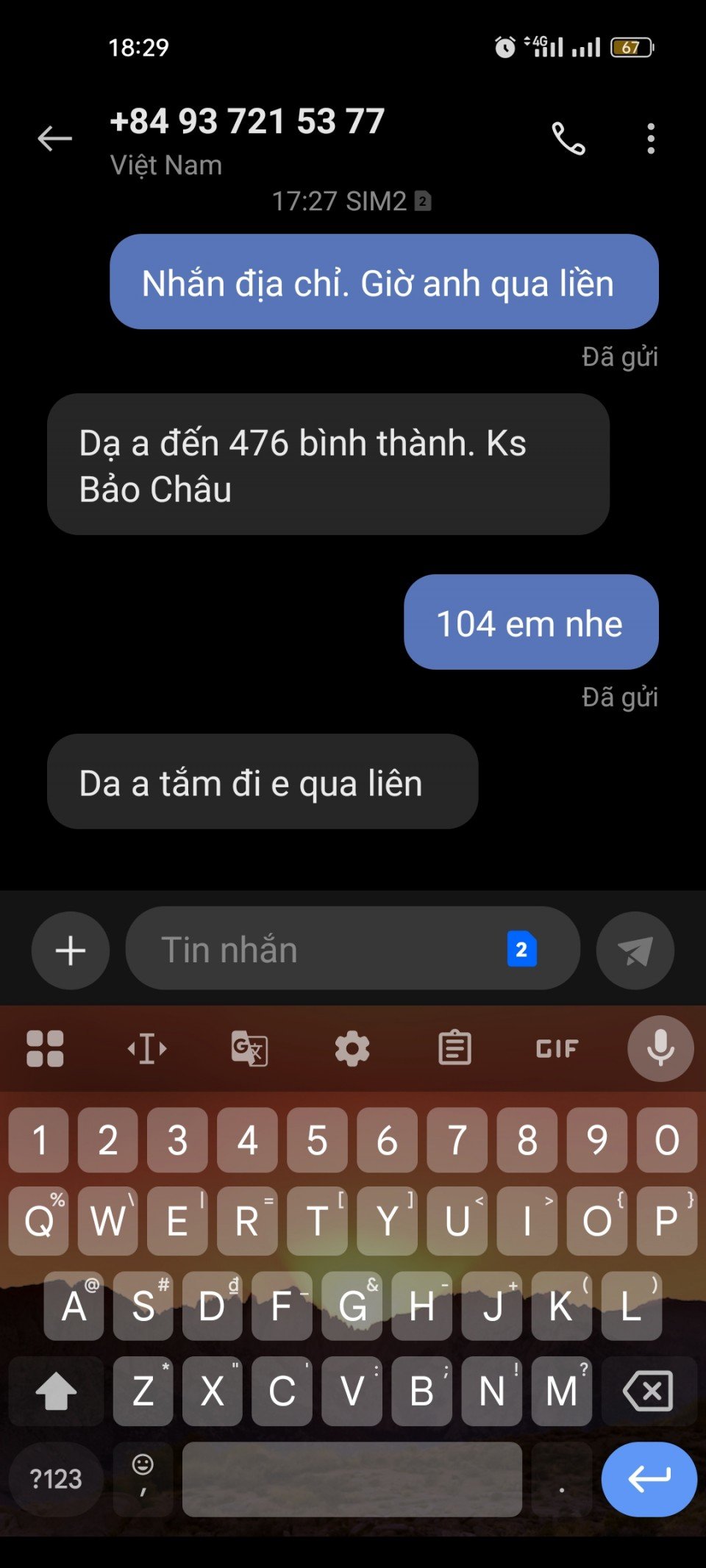Switch SIM with the blue SIM2 badge
Screen dimensions: 706x1568
tap(521, 950)
